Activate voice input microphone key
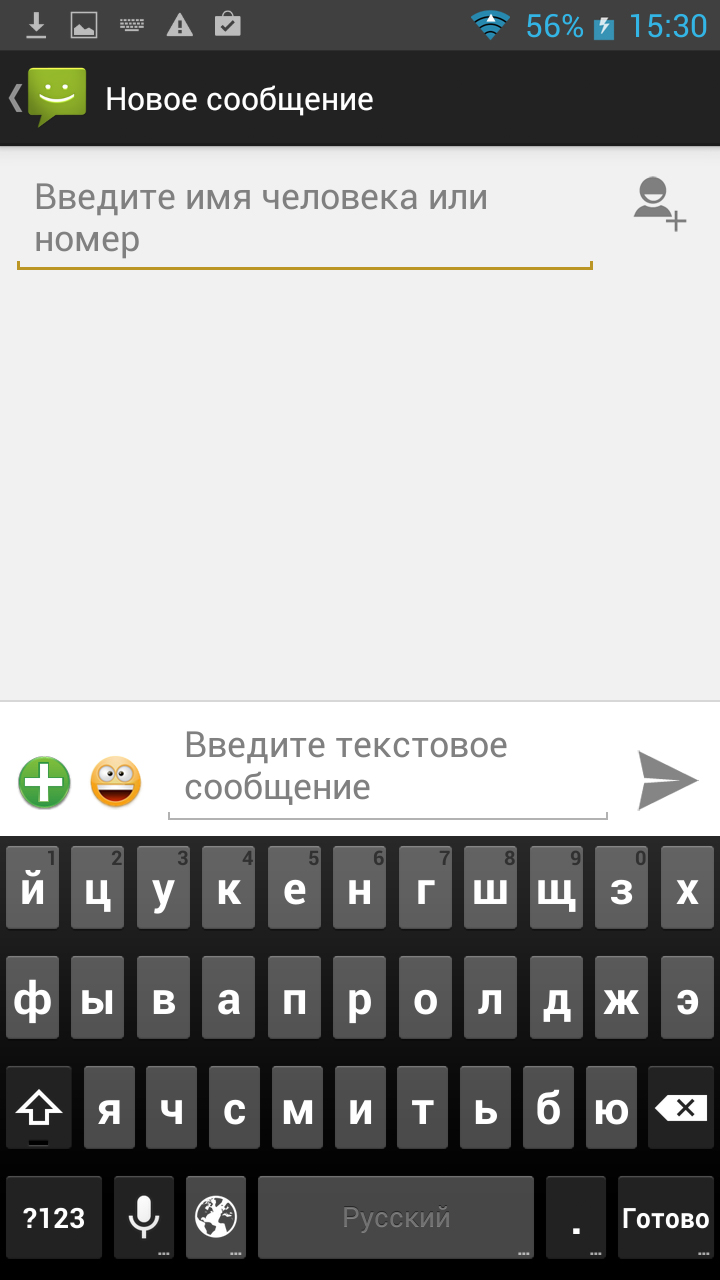This screenshot has height=1280, width=720. [x=144, y=1218]
